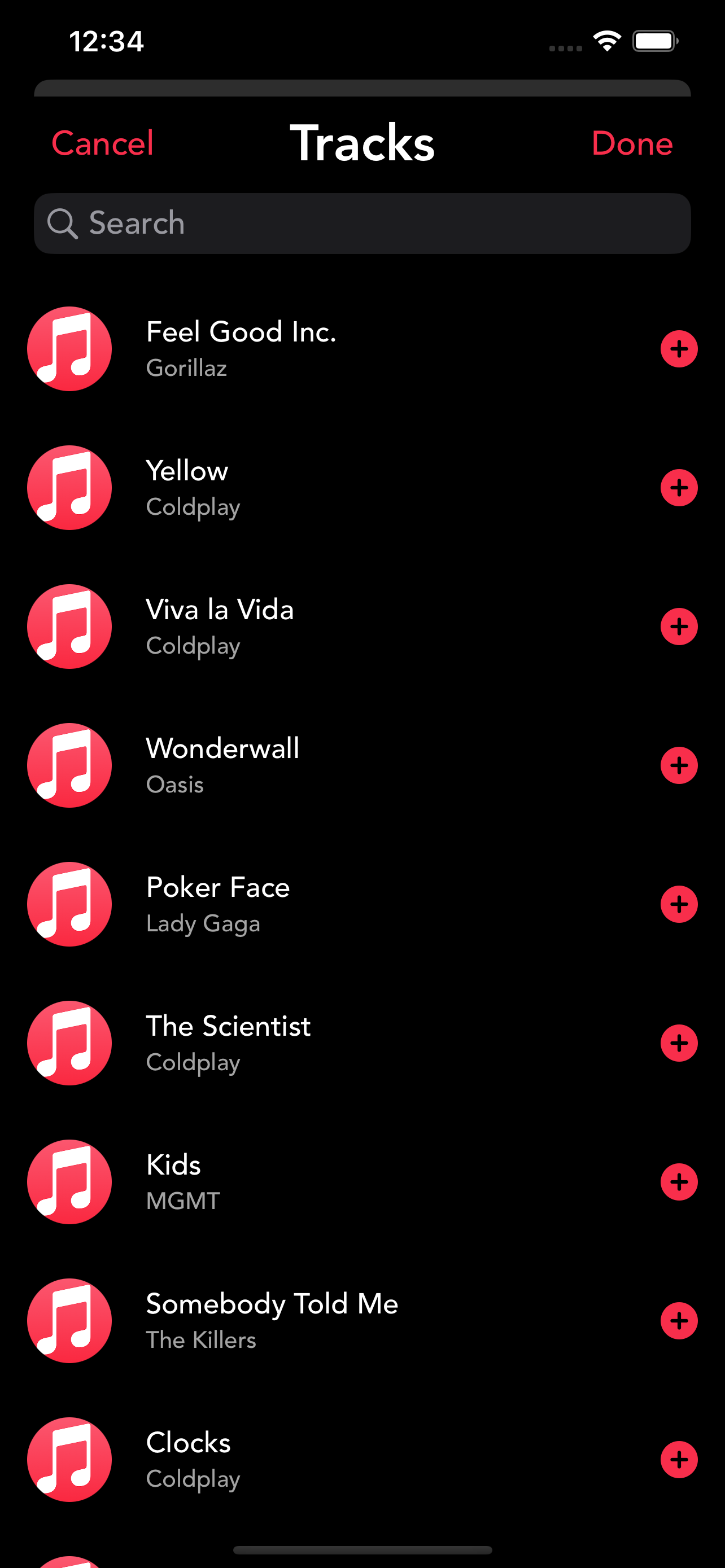
Task: Add Clocks by Coldplay
Action: (678, 1460)
